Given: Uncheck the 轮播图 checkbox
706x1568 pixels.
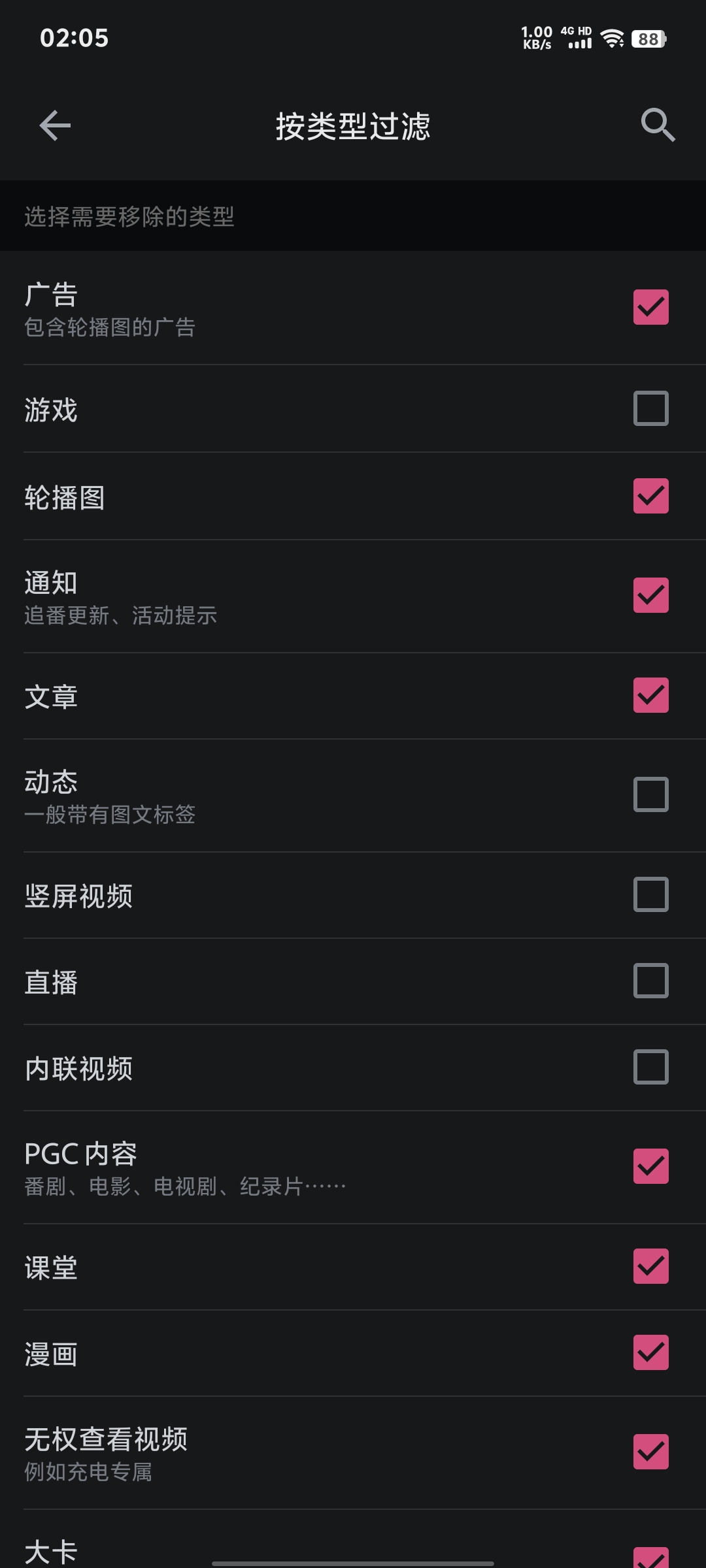Looking at the screenshot, I should (x=650, y=496).
